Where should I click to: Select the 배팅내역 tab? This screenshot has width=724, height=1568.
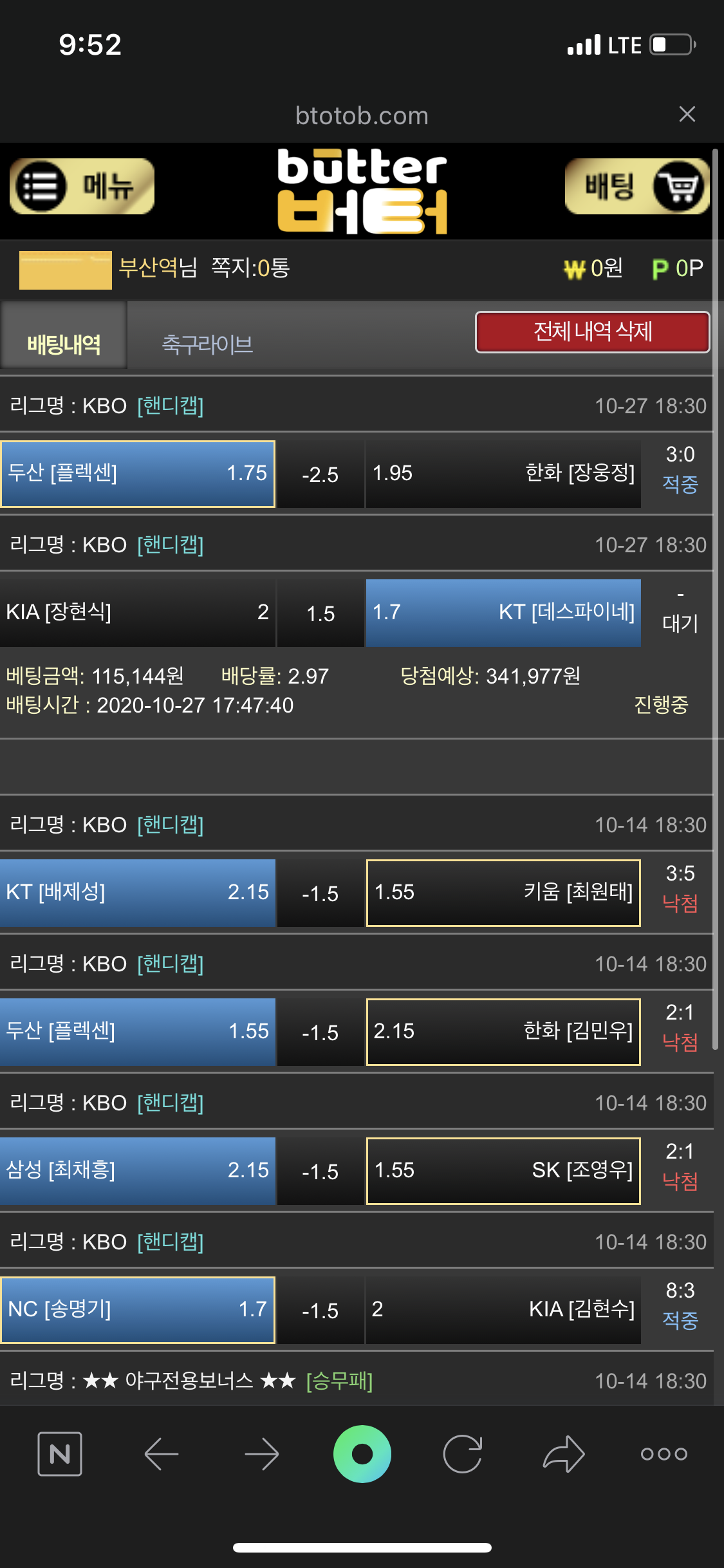pyautogui.click(x=64, y=344)
